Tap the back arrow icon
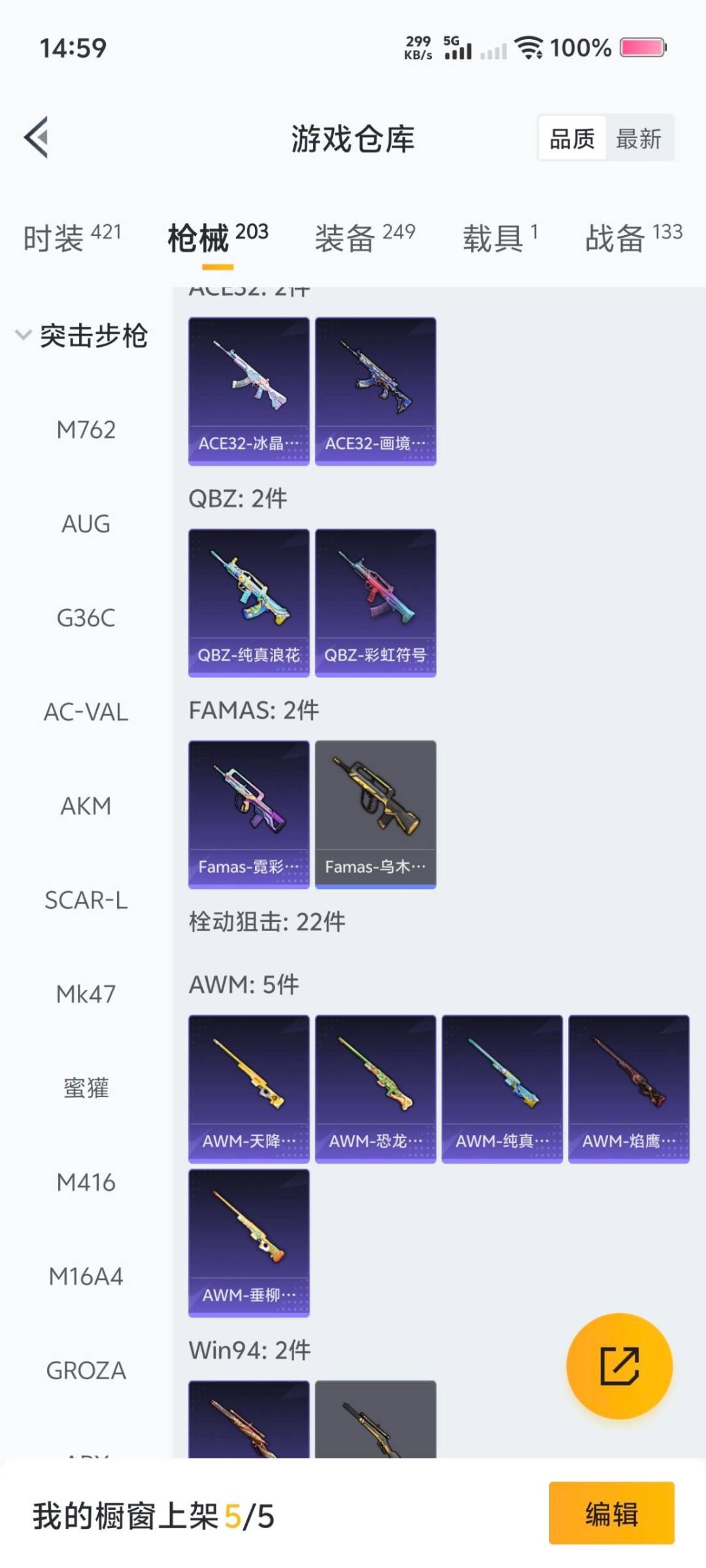The image size is (706, 1568). [x=37, y=137]
